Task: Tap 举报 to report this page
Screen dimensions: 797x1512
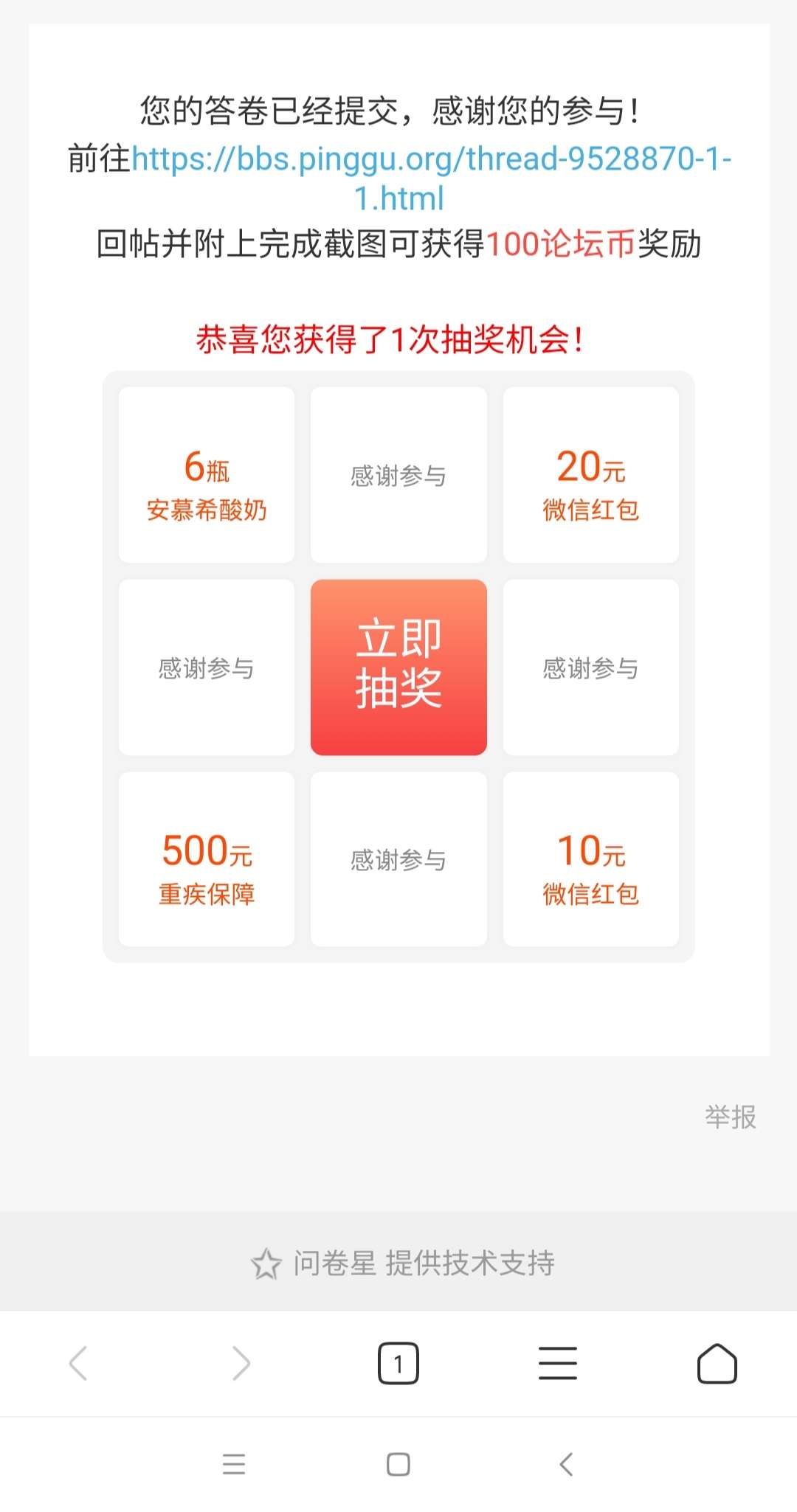Action: click(730, 1117)
